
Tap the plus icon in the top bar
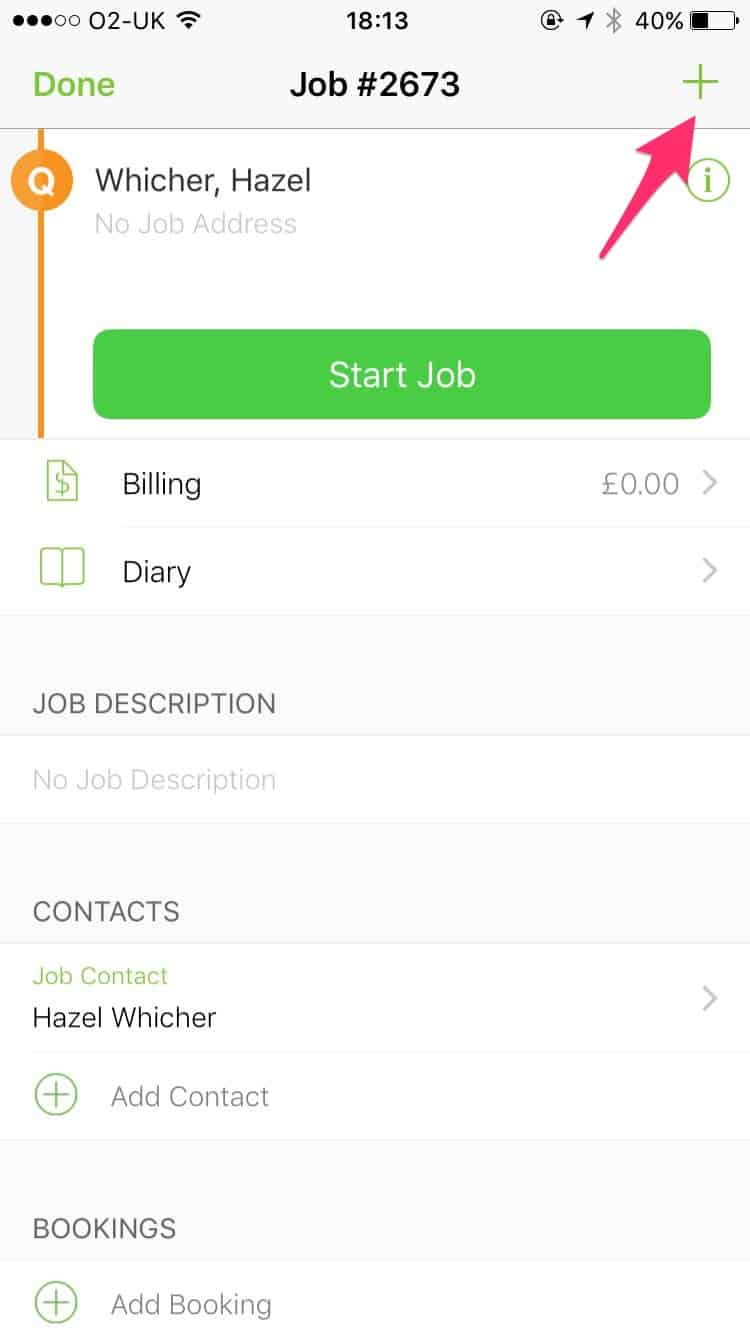700,83
